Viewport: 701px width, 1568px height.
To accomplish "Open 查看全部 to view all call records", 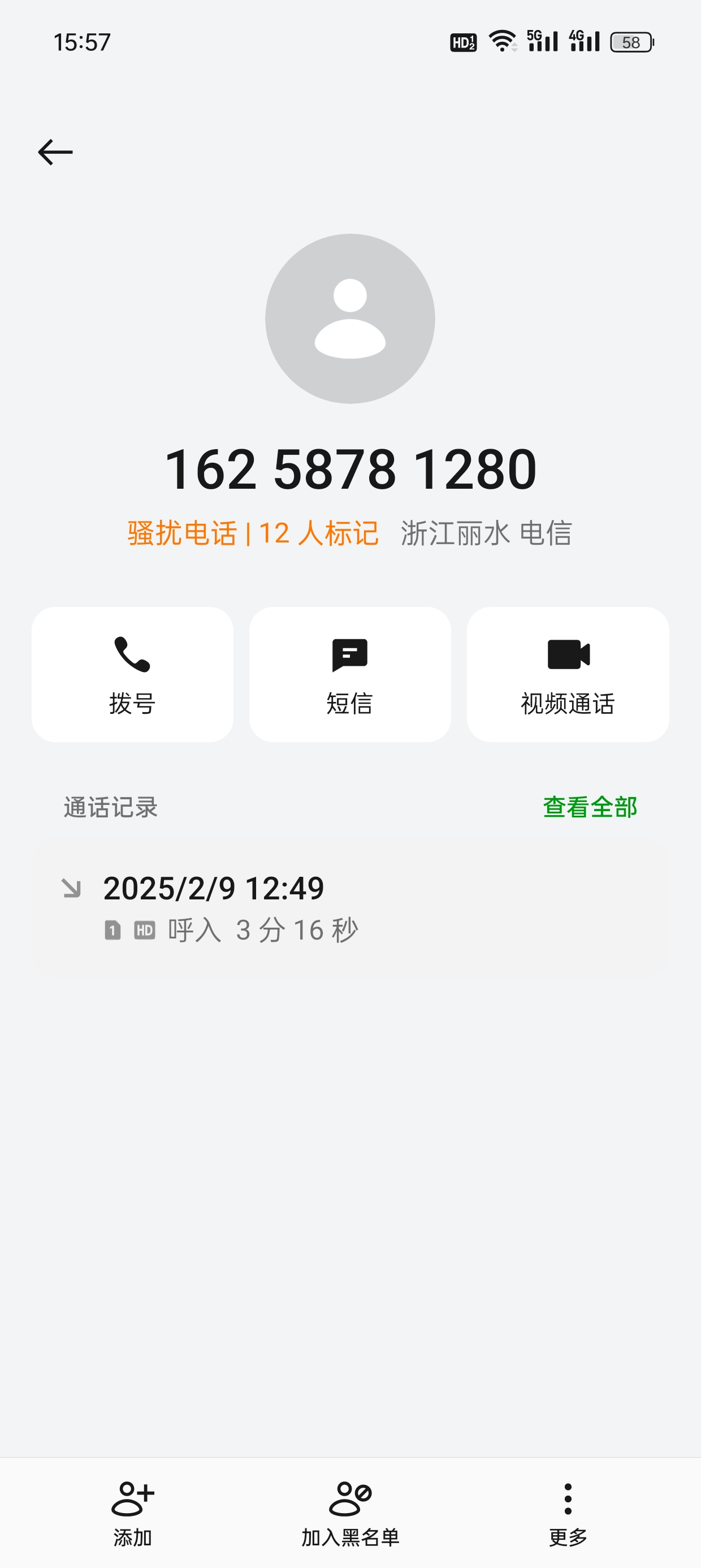I will coord(590,807).
